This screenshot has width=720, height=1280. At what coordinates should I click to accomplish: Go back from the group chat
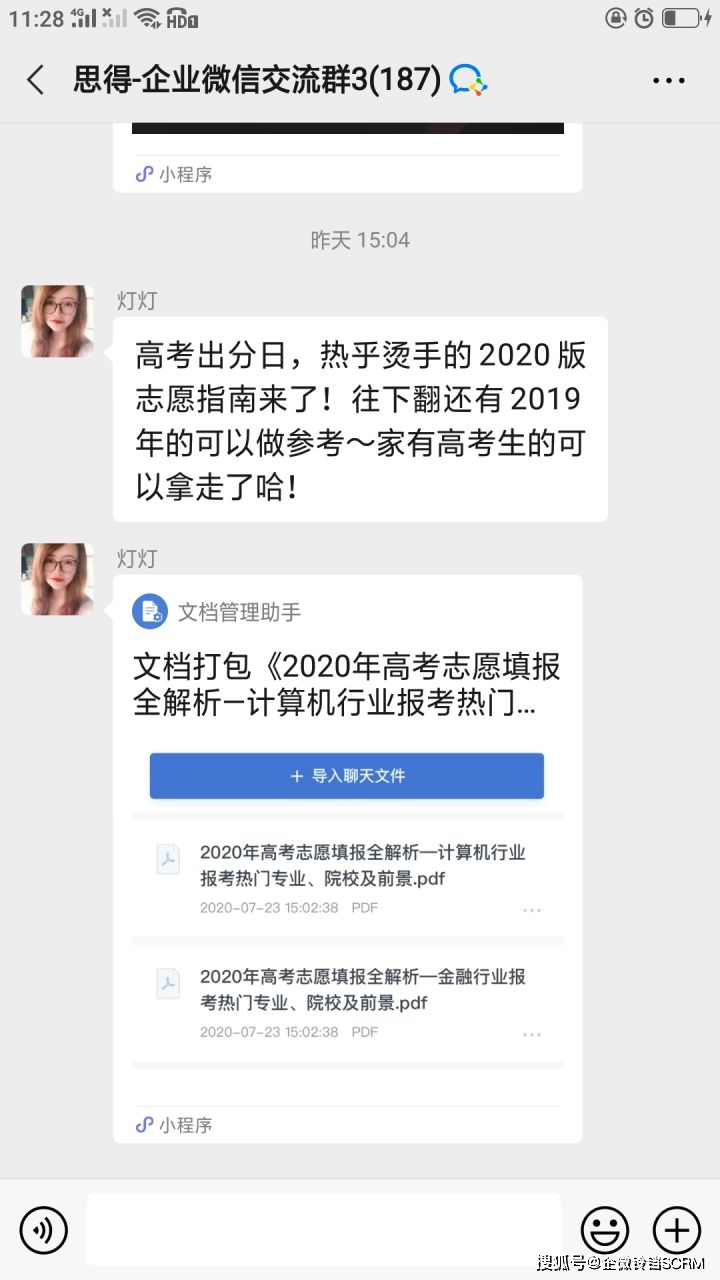coord(36,80)
